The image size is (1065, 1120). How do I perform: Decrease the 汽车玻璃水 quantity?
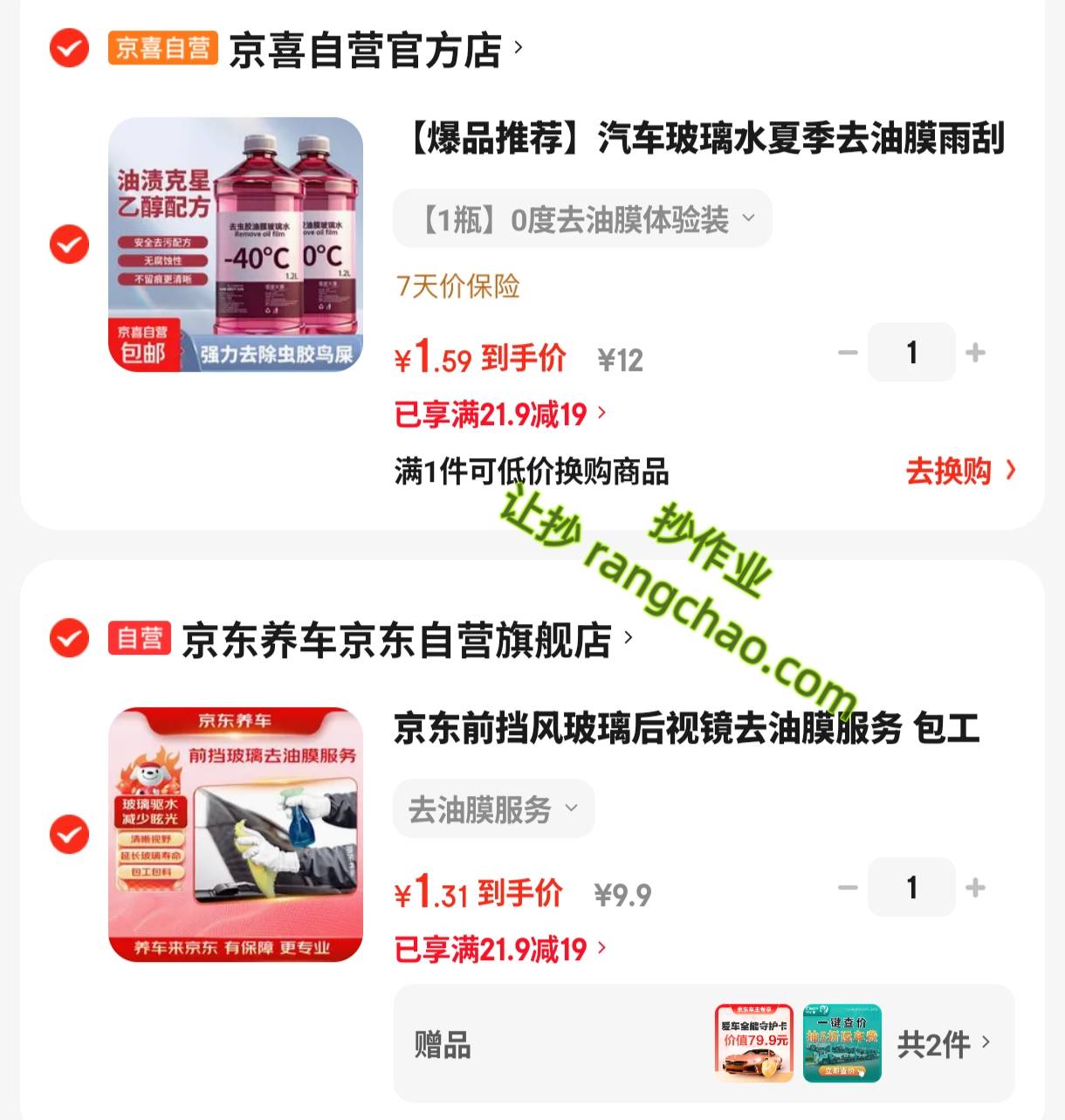tap(848, 353)
